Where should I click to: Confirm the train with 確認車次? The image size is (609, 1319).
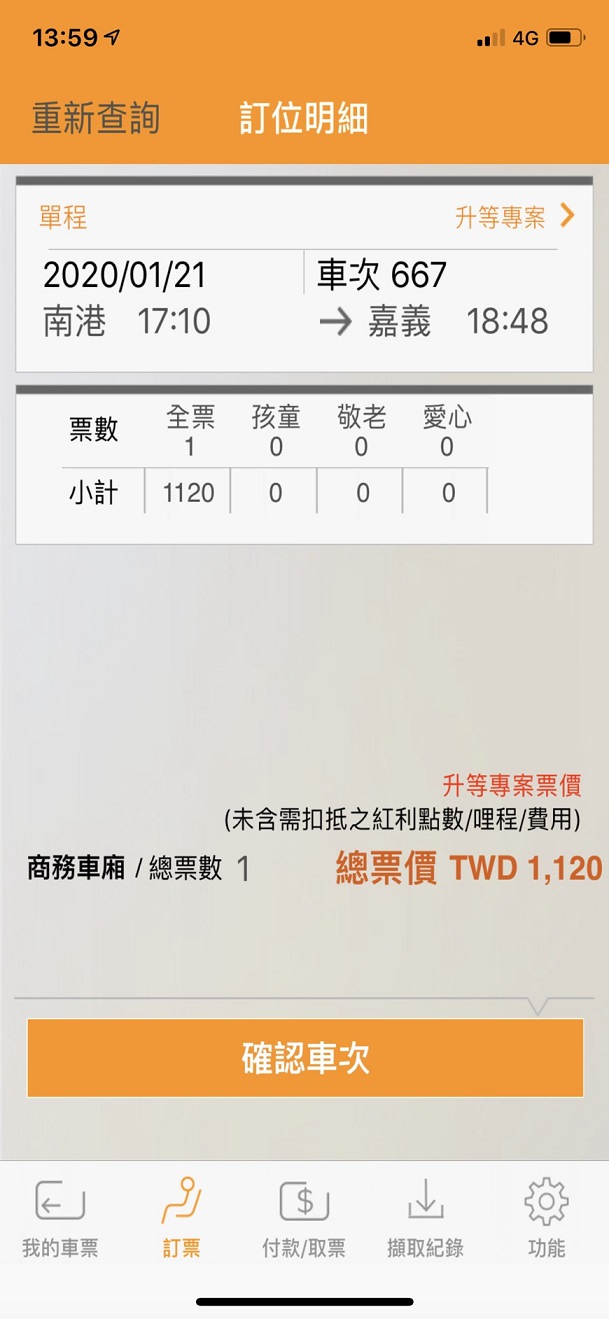tap(305, 1058)
